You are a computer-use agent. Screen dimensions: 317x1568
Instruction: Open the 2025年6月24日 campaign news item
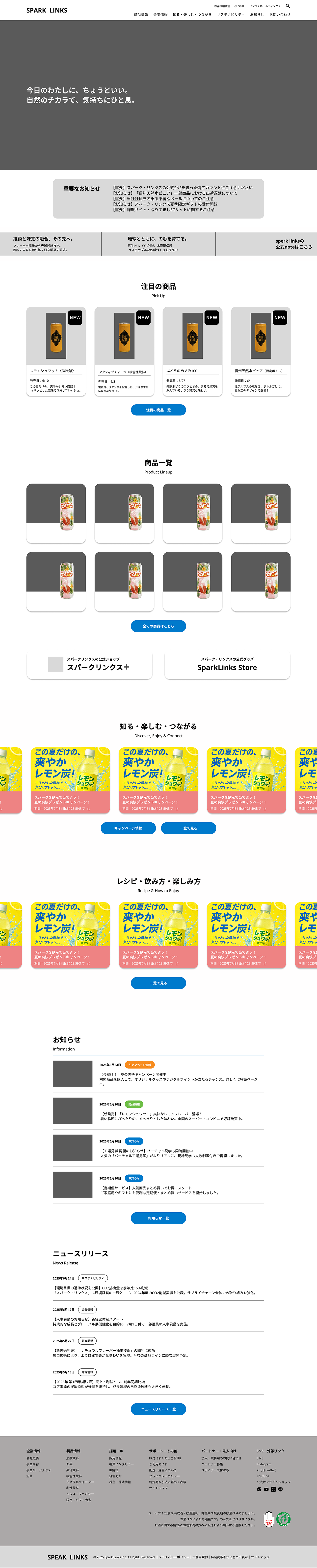158,1074
